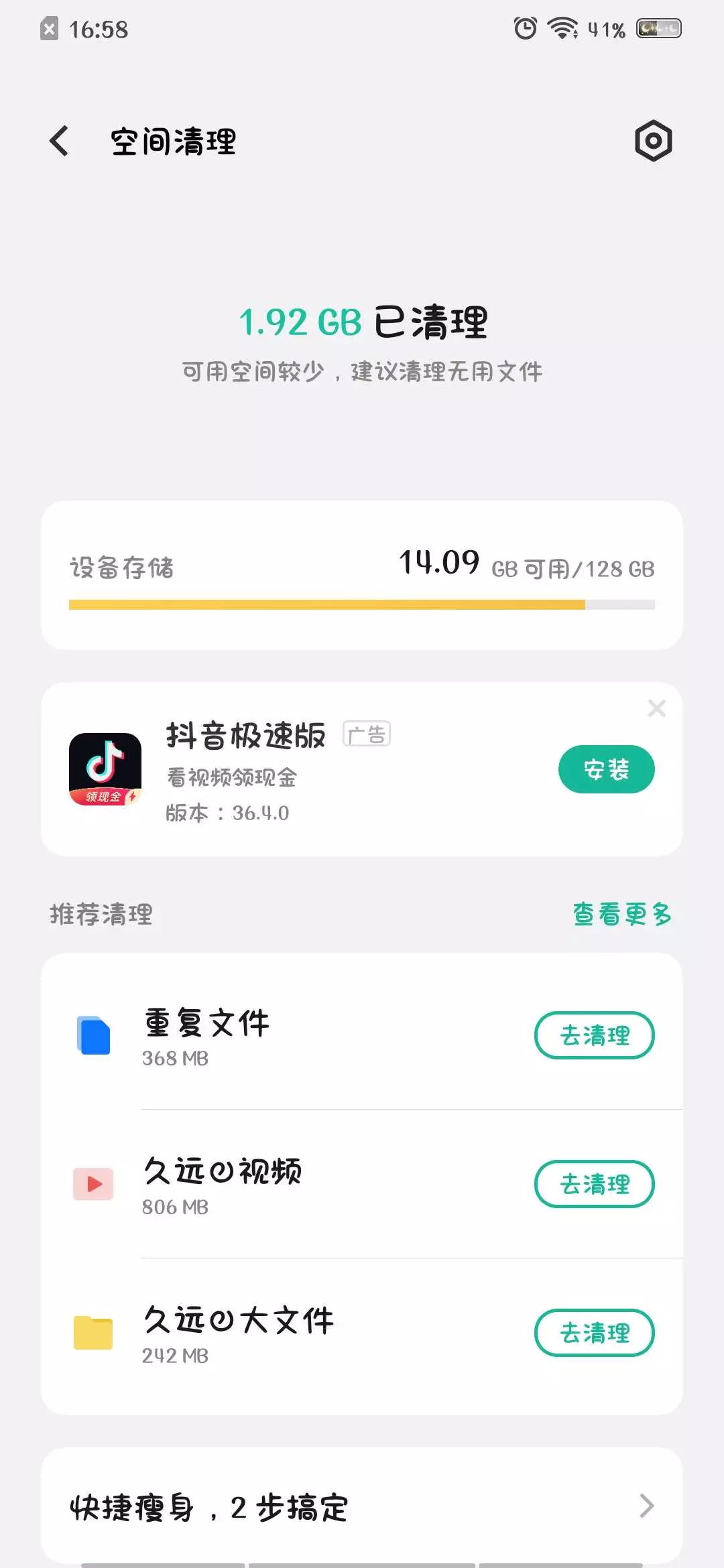Open 快捷瘦身，2 步搞定 row
724x1568 pixels.
[362, 1506]
